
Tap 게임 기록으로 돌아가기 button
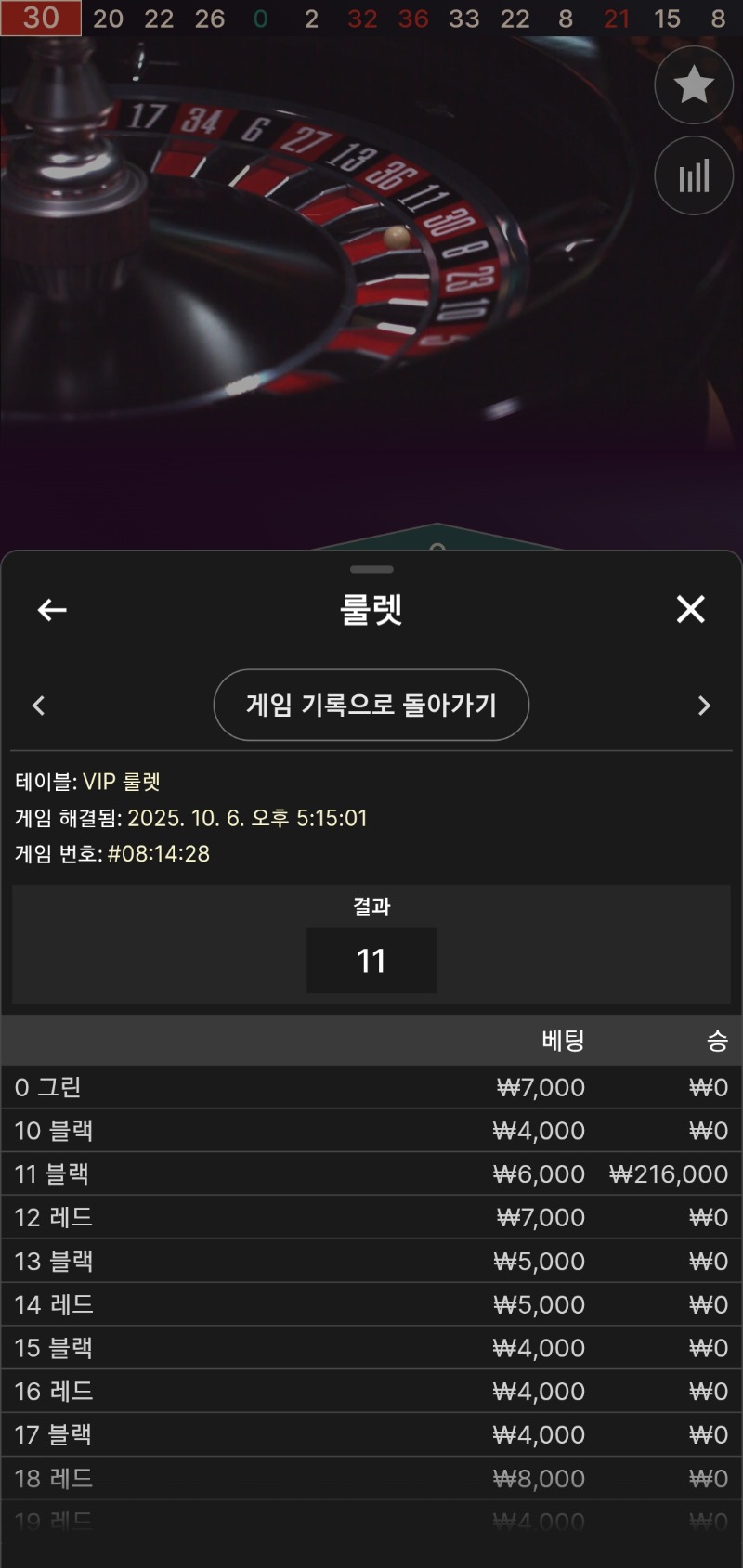(x=371, y=705)
